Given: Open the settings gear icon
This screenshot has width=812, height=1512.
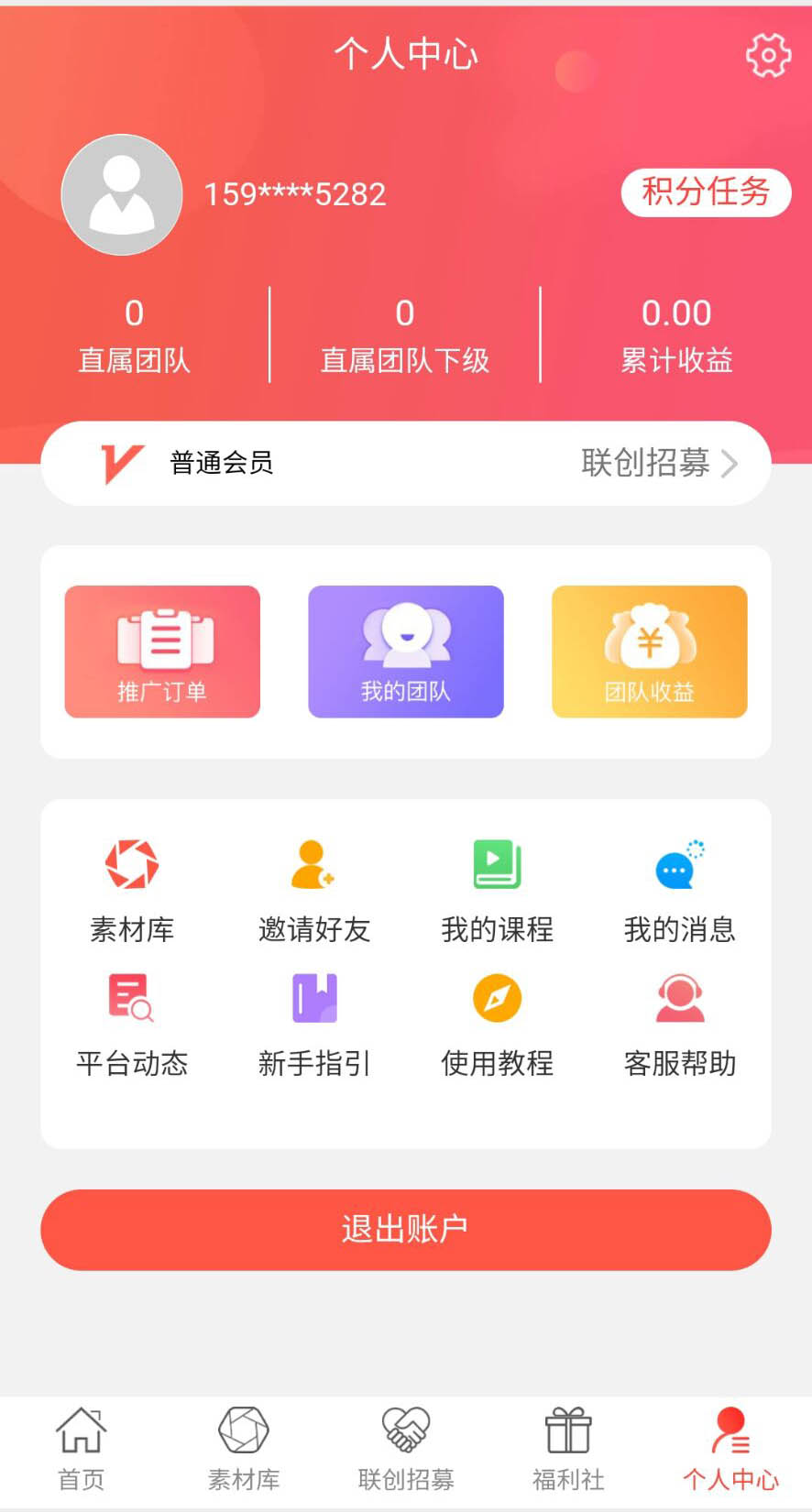Looking at the screenshot, I should 768,56.
